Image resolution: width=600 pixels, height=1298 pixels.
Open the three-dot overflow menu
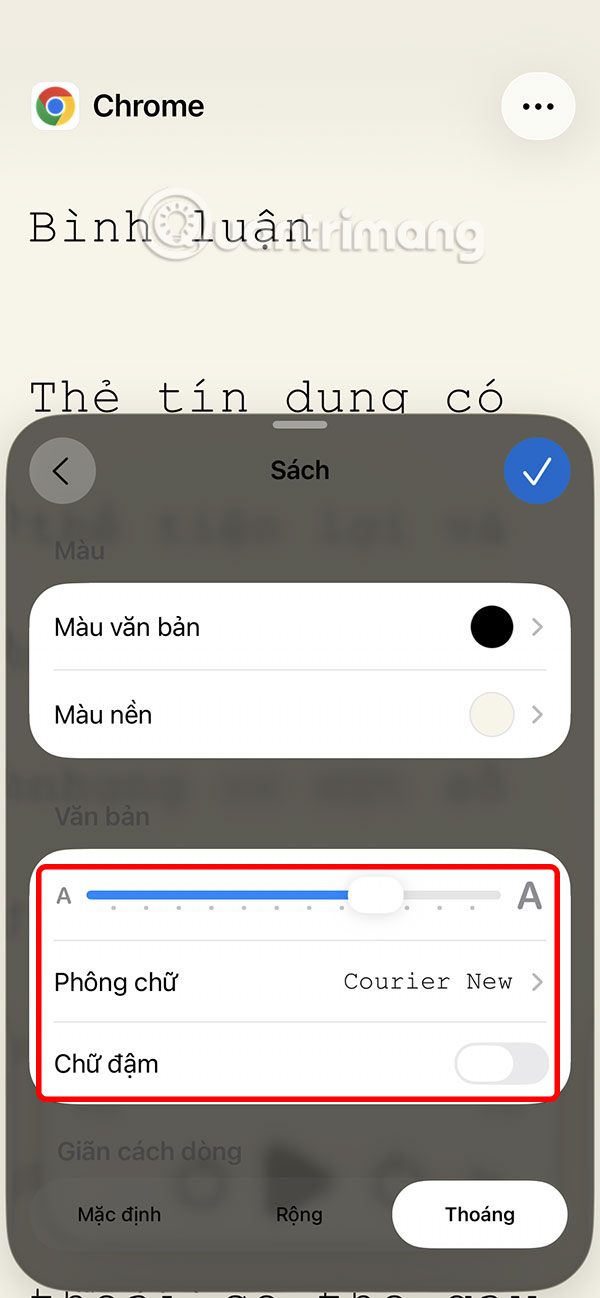538,106
